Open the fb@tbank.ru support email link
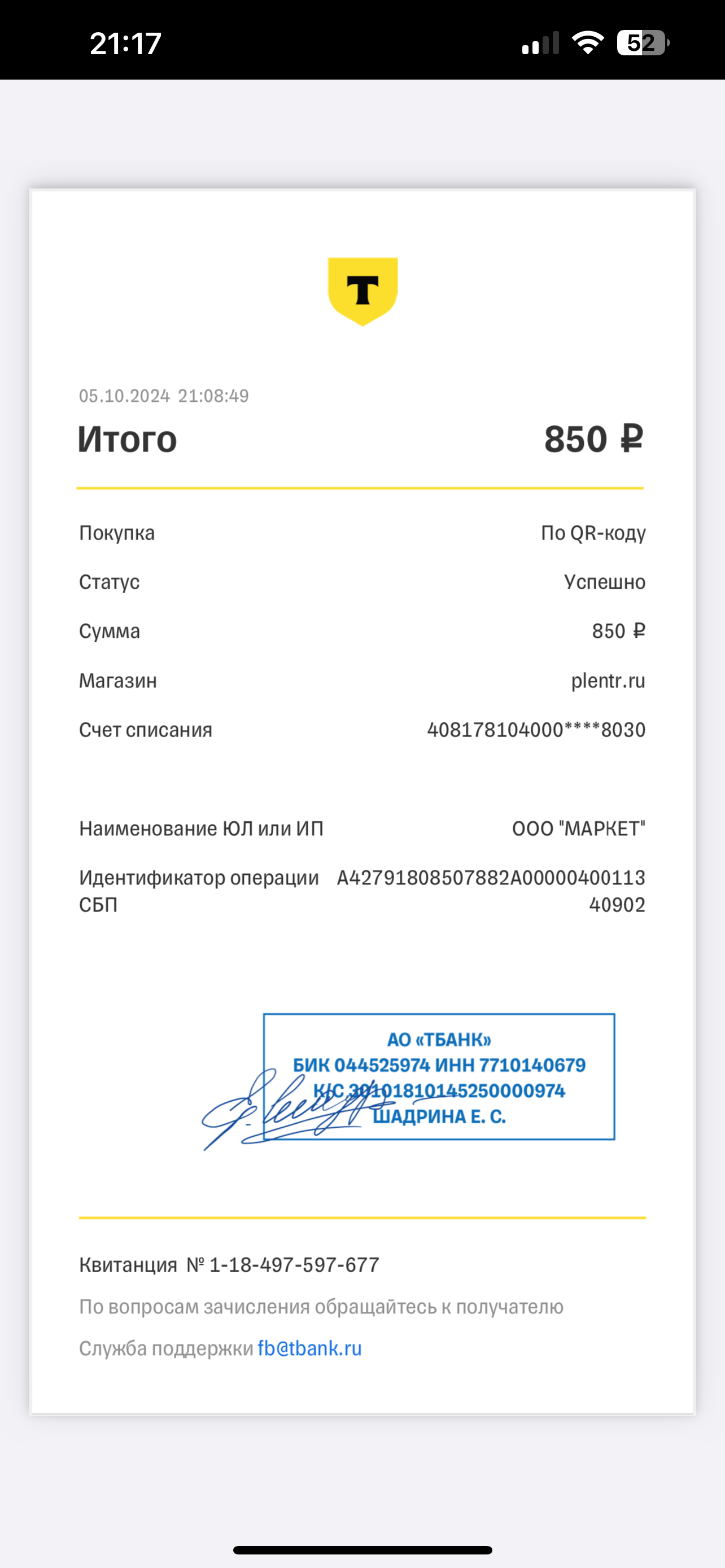Screen dimensions: 725x1568 (x=309, y=1349)
